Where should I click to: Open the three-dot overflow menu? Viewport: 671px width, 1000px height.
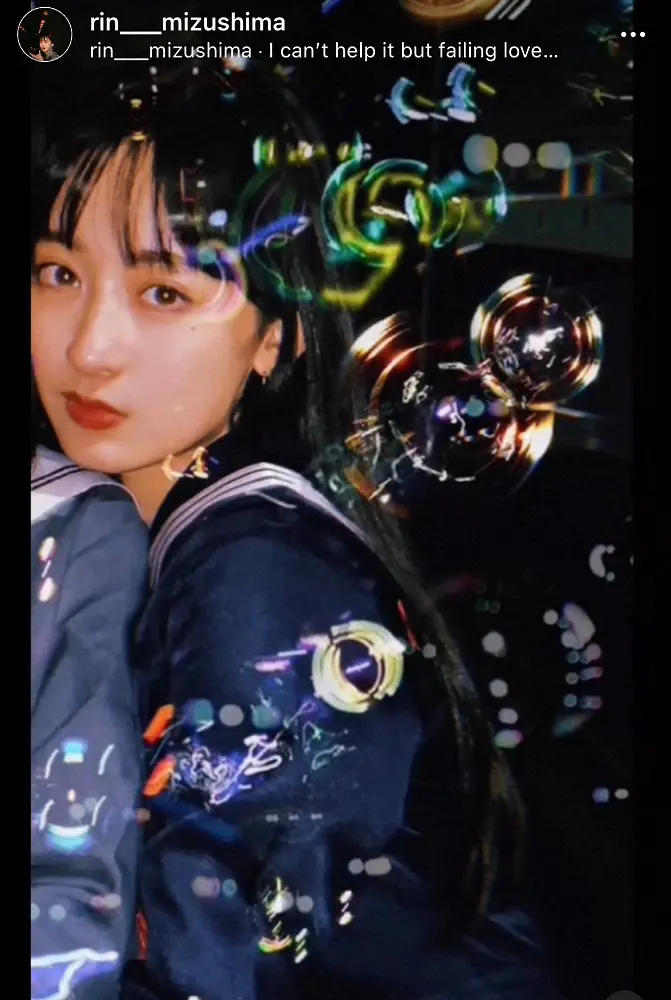pos(633,34)
